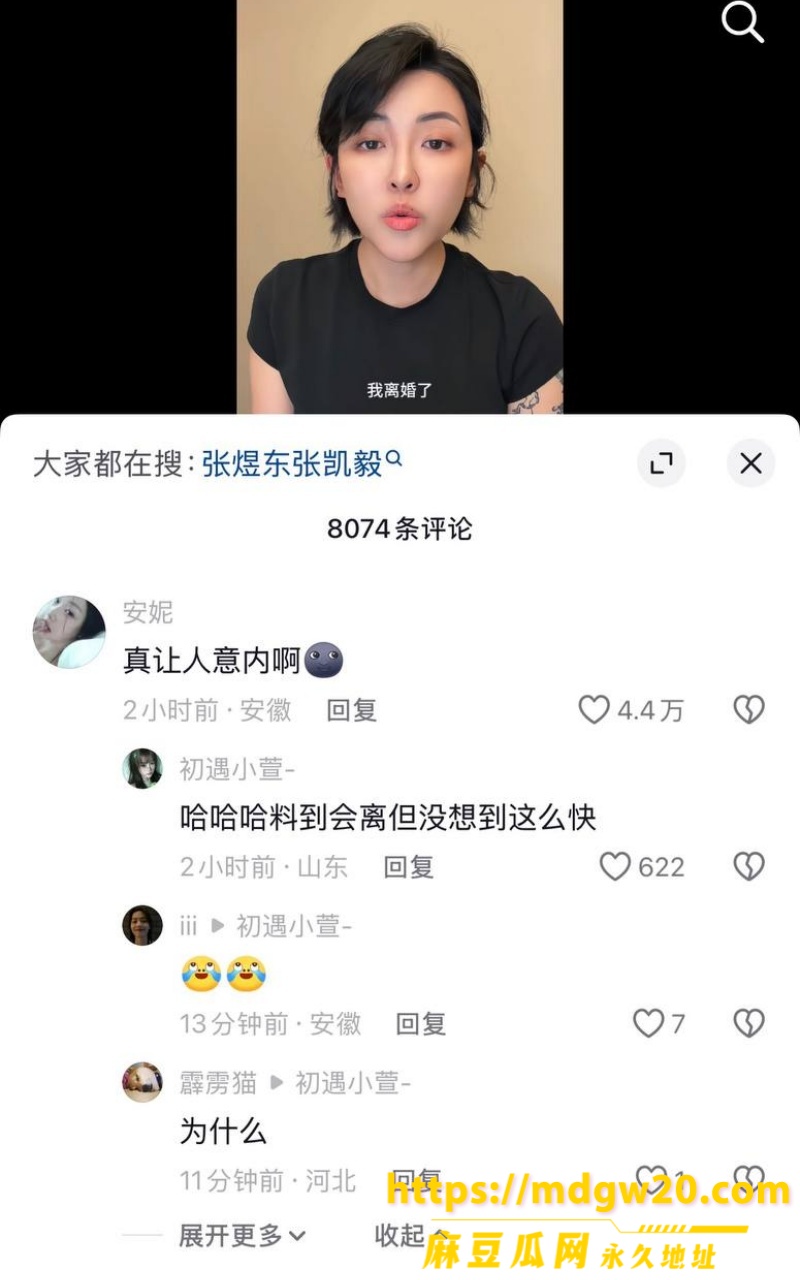Dislike 安妮's comment
The width and height of the screenshot is (800, 1280).
click(x=749, y=710)
